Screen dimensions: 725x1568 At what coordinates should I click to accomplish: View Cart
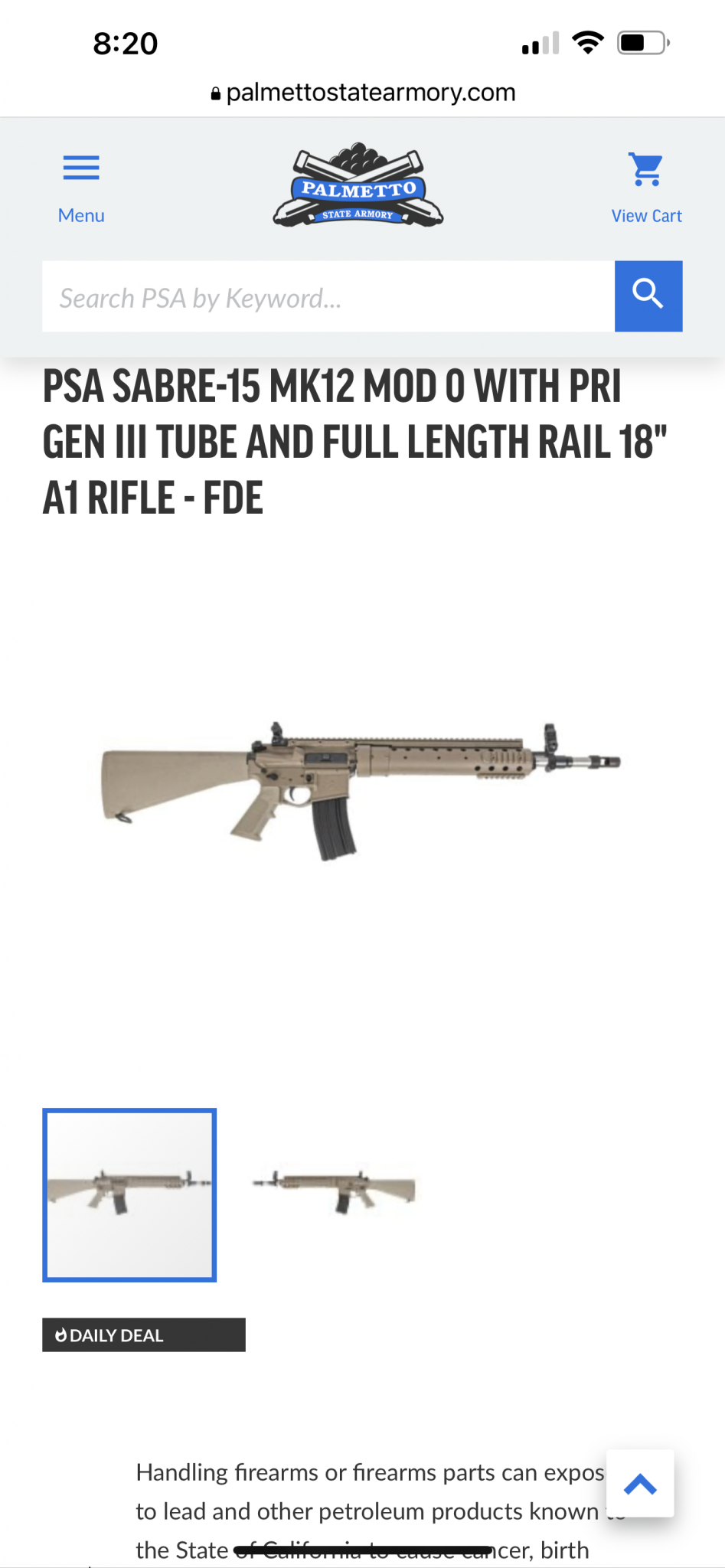[646, 188]
